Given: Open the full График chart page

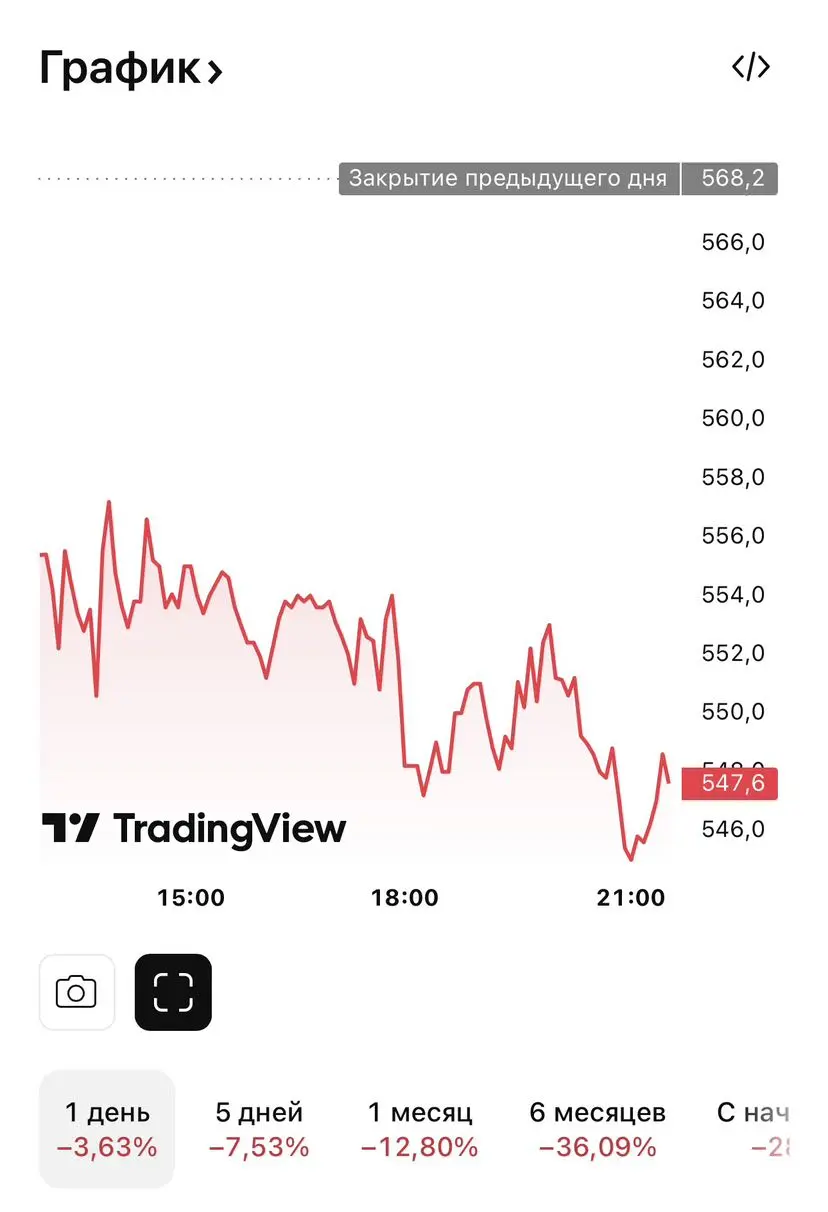Looking at the screenshot, I should click(x=130, y=69).
